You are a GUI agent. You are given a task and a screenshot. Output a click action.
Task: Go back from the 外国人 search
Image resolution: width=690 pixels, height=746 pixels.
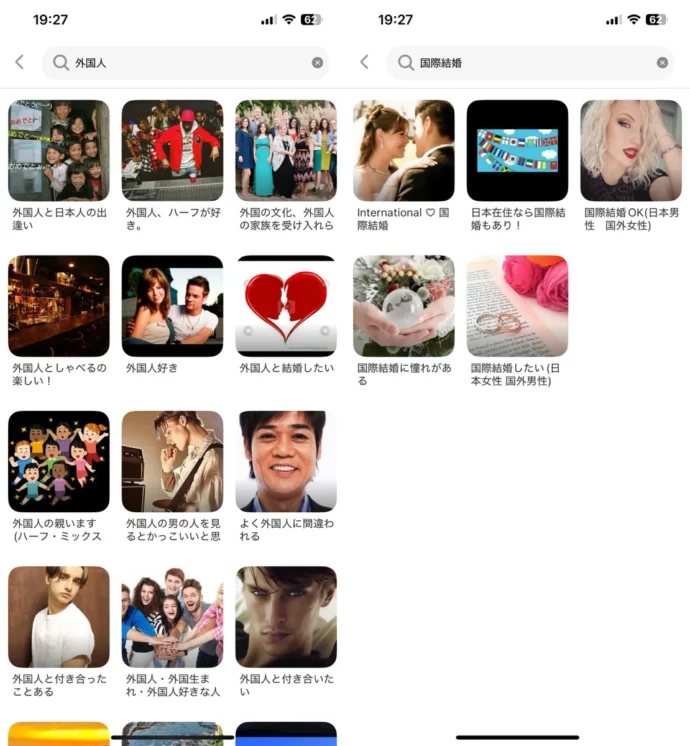(x=19, y=62)
